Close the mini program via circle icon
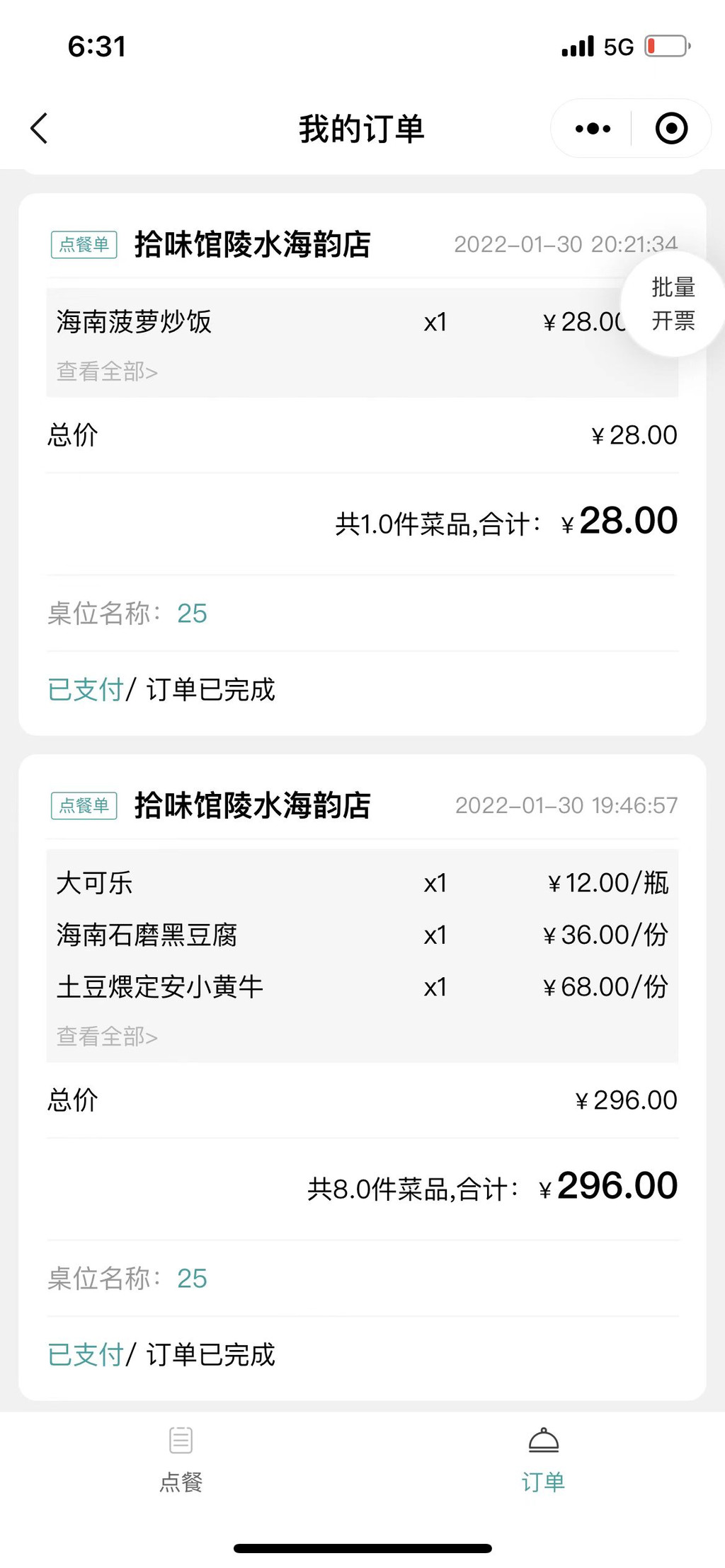Image resolution: width=725 pixels, height=1568 pixels. click(671, 129)
